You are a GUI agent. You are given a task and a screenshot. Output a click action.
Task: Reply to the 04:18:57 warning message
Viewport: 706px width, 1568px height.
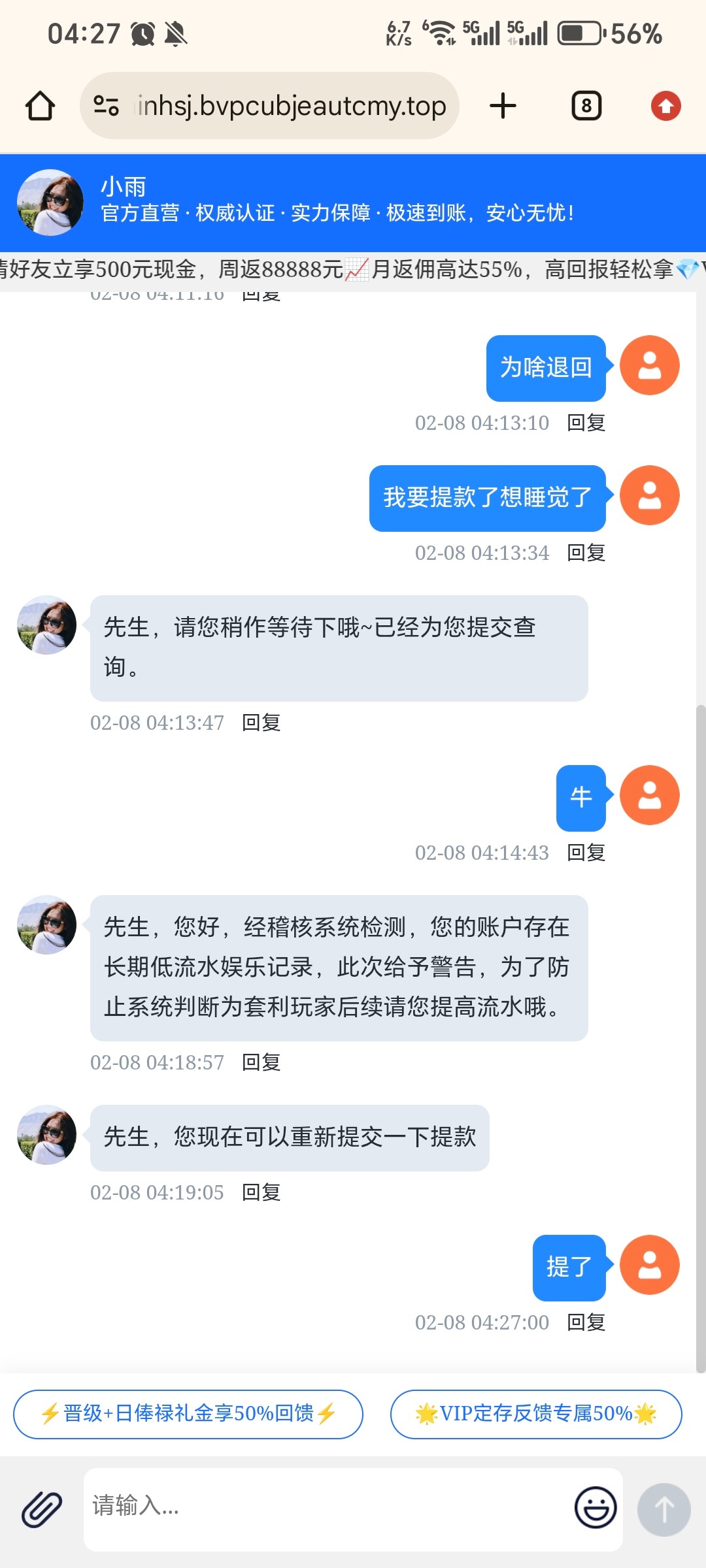261,1062
